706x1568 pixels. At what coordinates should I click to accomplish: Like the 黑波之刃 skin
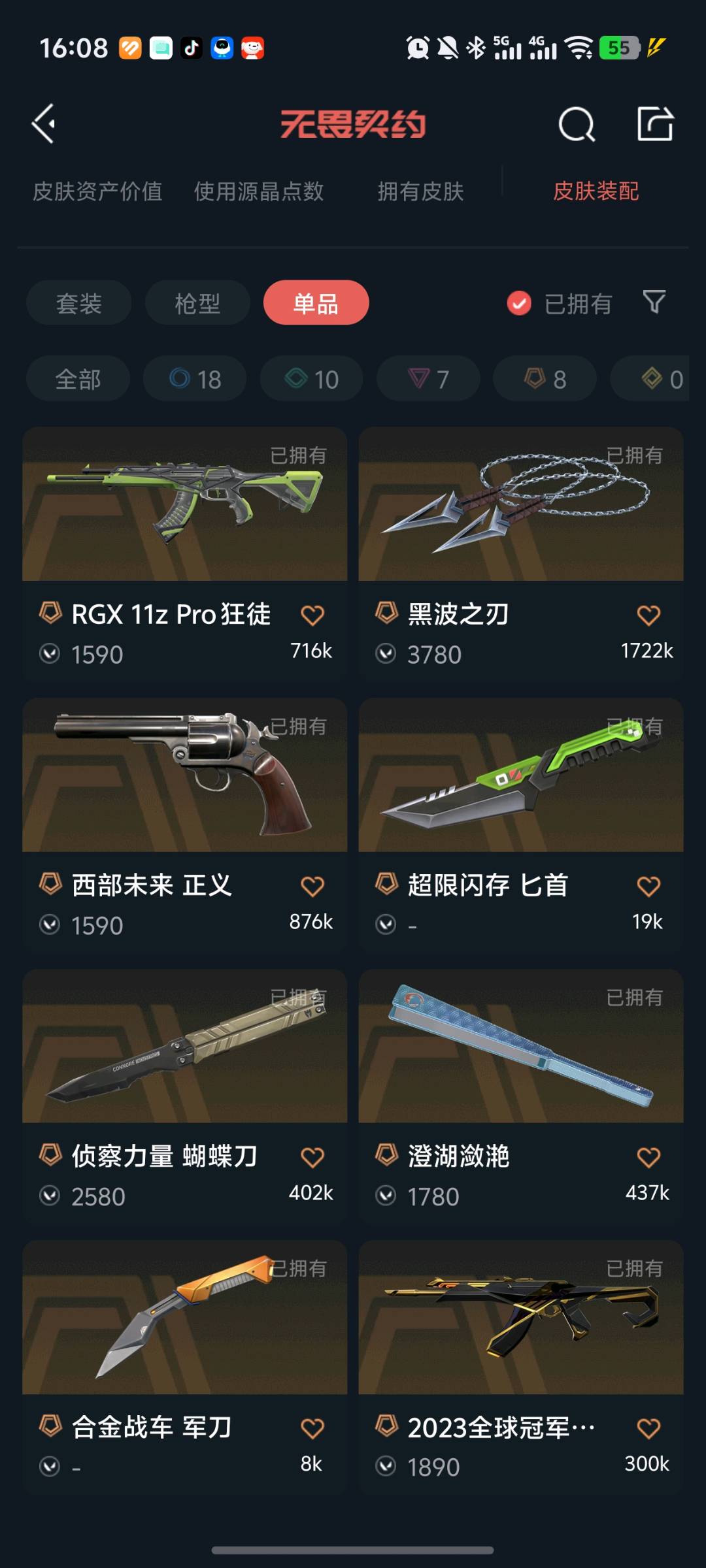tap(648, 615)
